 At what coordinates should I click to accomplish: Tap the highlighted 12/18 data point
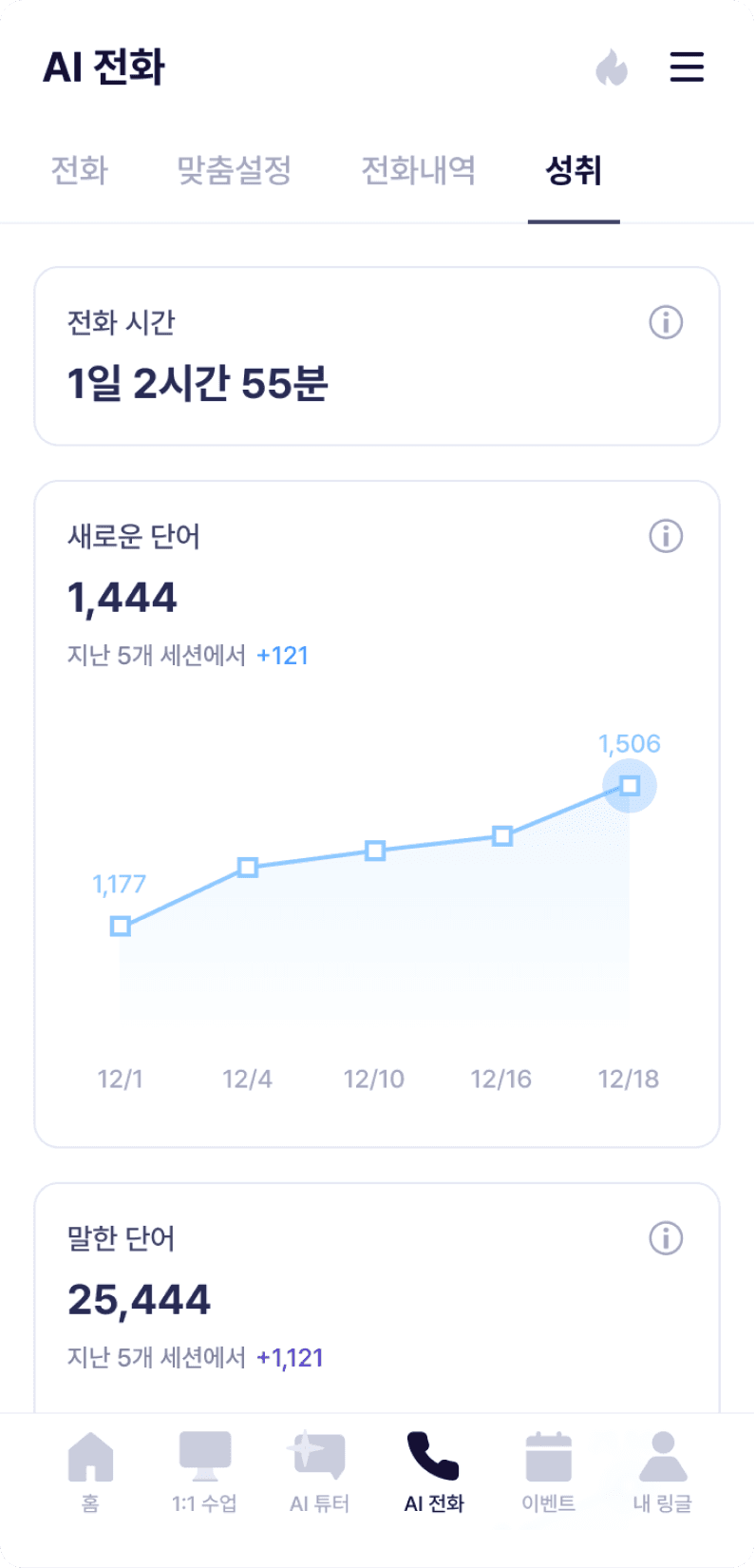[630, 786]
